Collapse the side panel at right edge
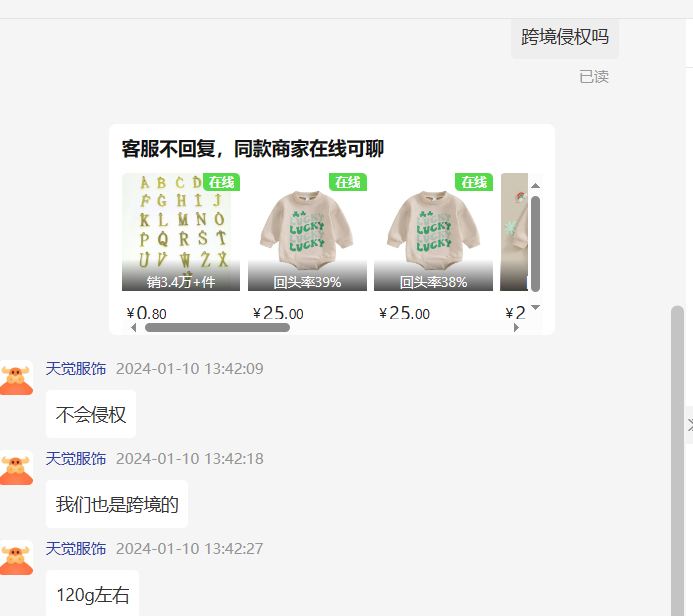The image size is (693, 616). tap(689, 424)
